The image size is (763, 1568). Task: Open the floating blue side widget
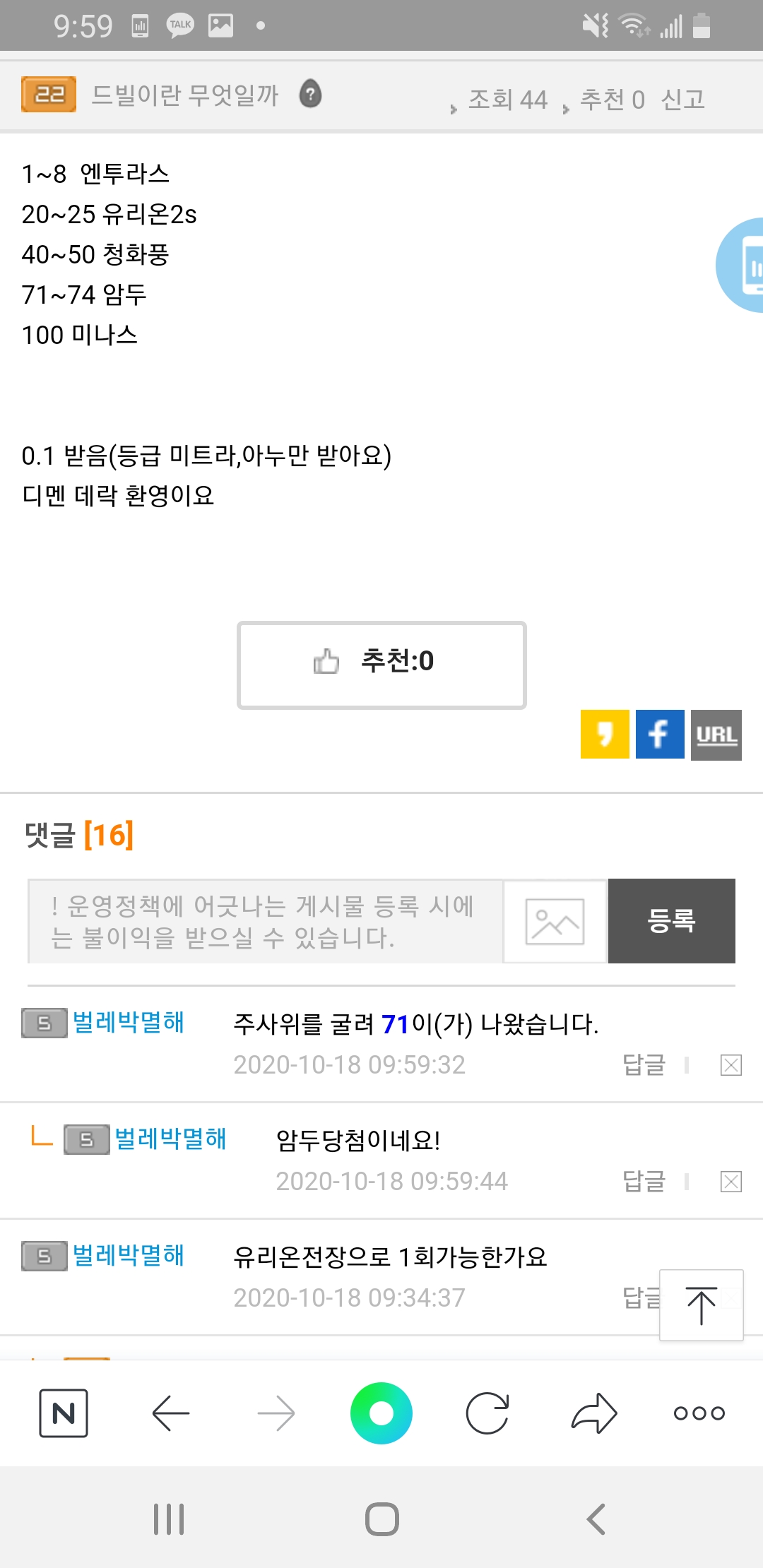point(740,265)
